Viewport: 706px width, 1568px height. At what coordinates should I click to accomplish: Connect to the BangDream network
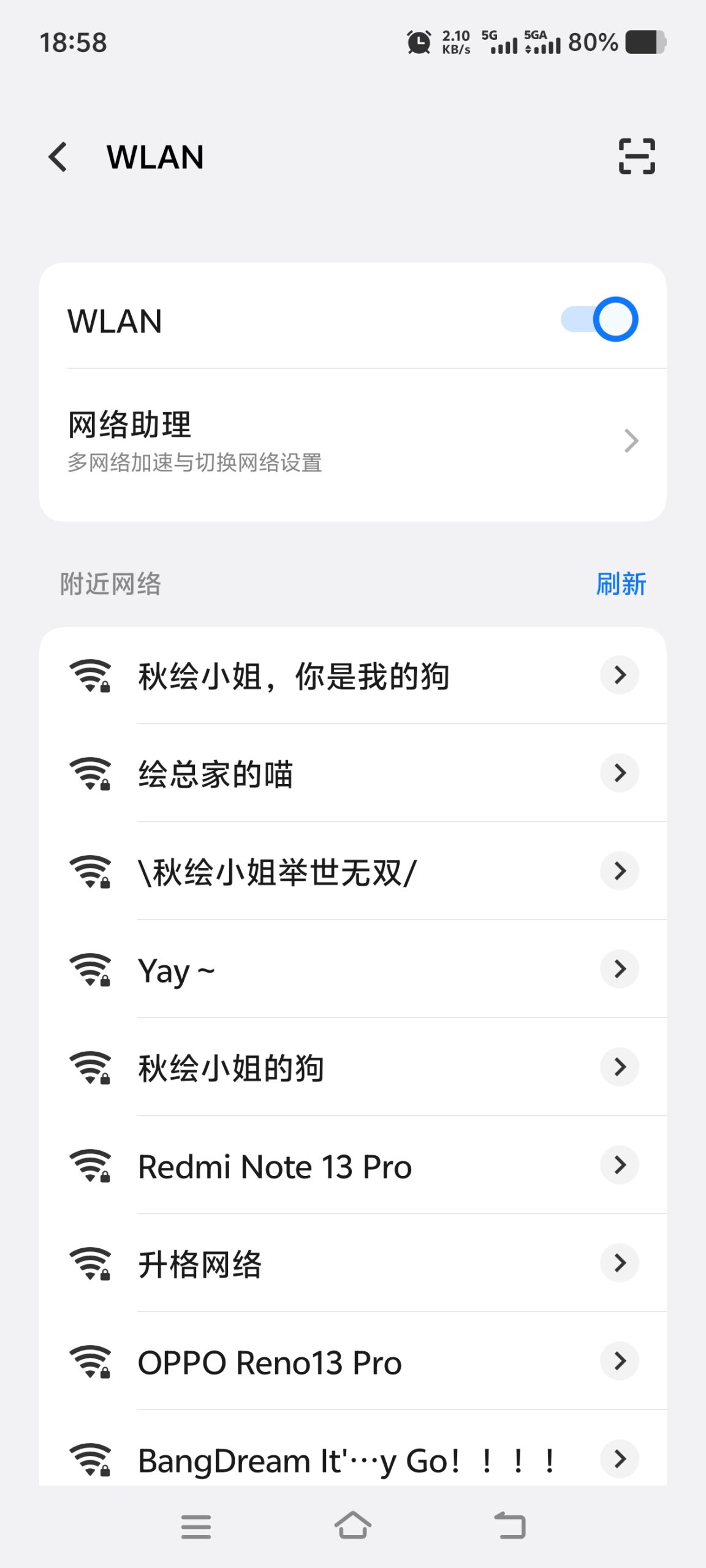(x=346, y=1460)
